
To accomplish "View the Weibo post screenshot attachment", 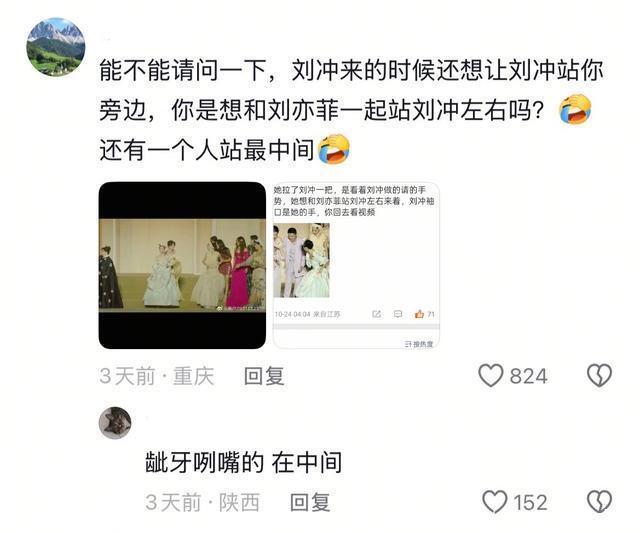I will coord(356,265).
